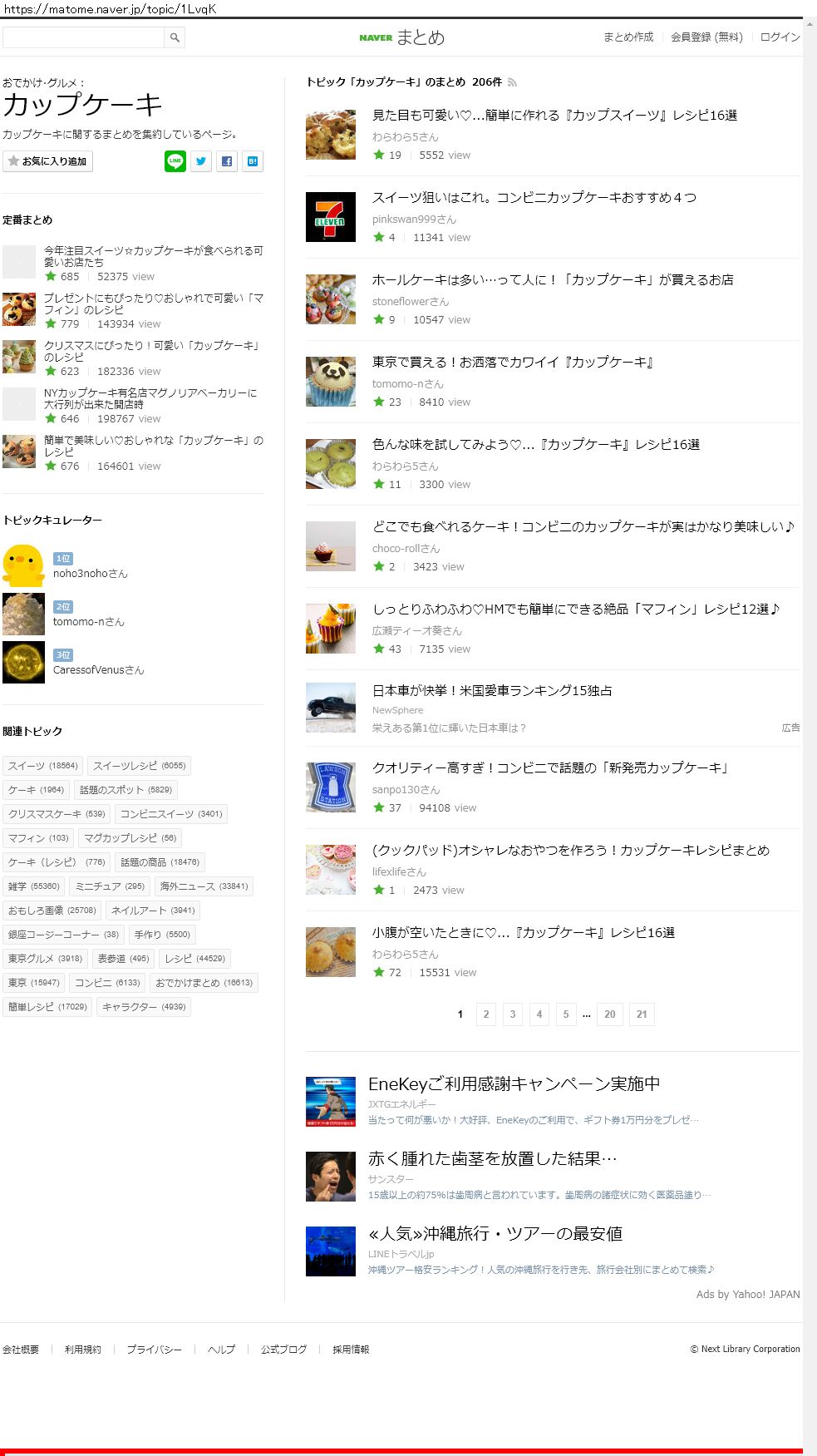
Task: Open まとめ作成 link
Action: pyautogui.click(x=628, y=37)
